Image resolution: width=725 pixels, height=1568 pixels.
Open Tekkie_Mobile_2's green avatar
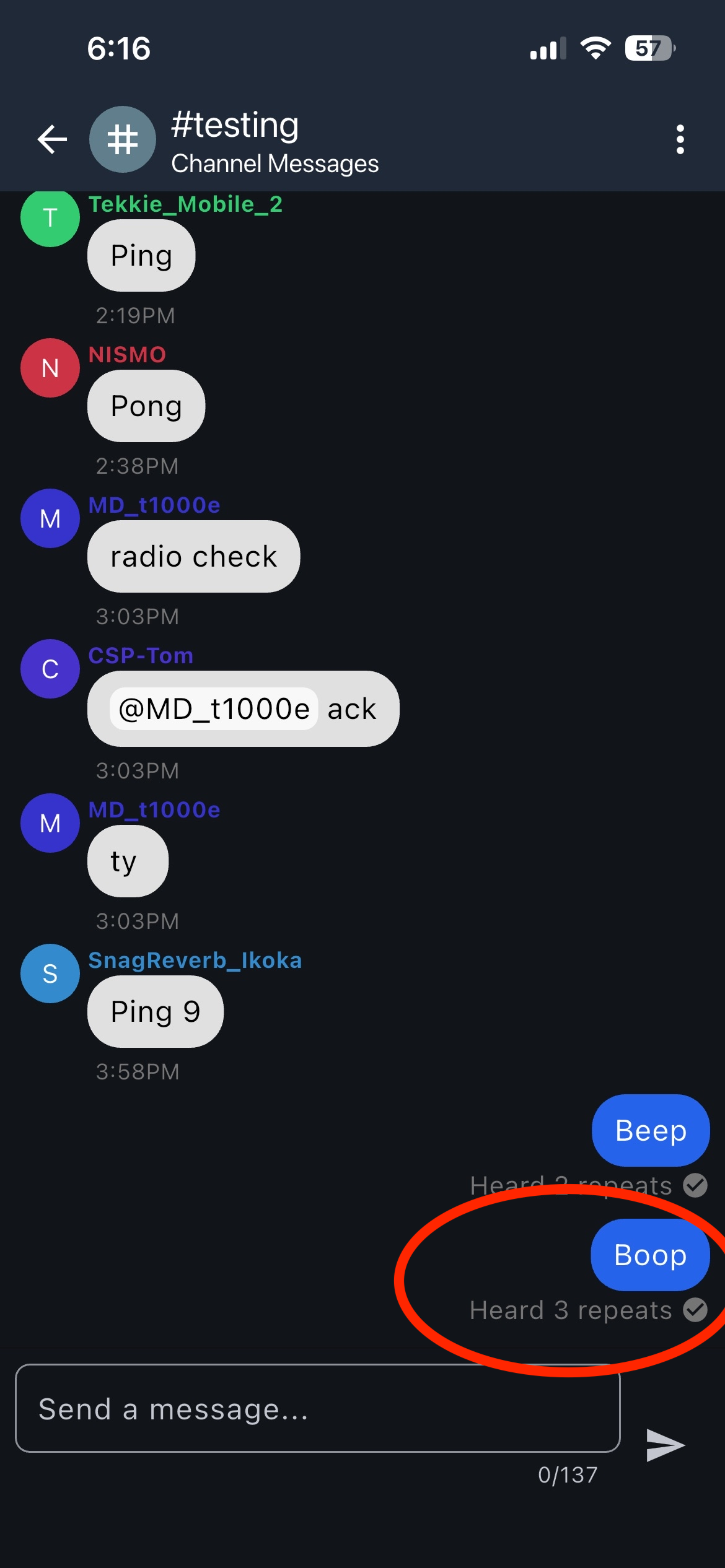click(x=50, y=218)
